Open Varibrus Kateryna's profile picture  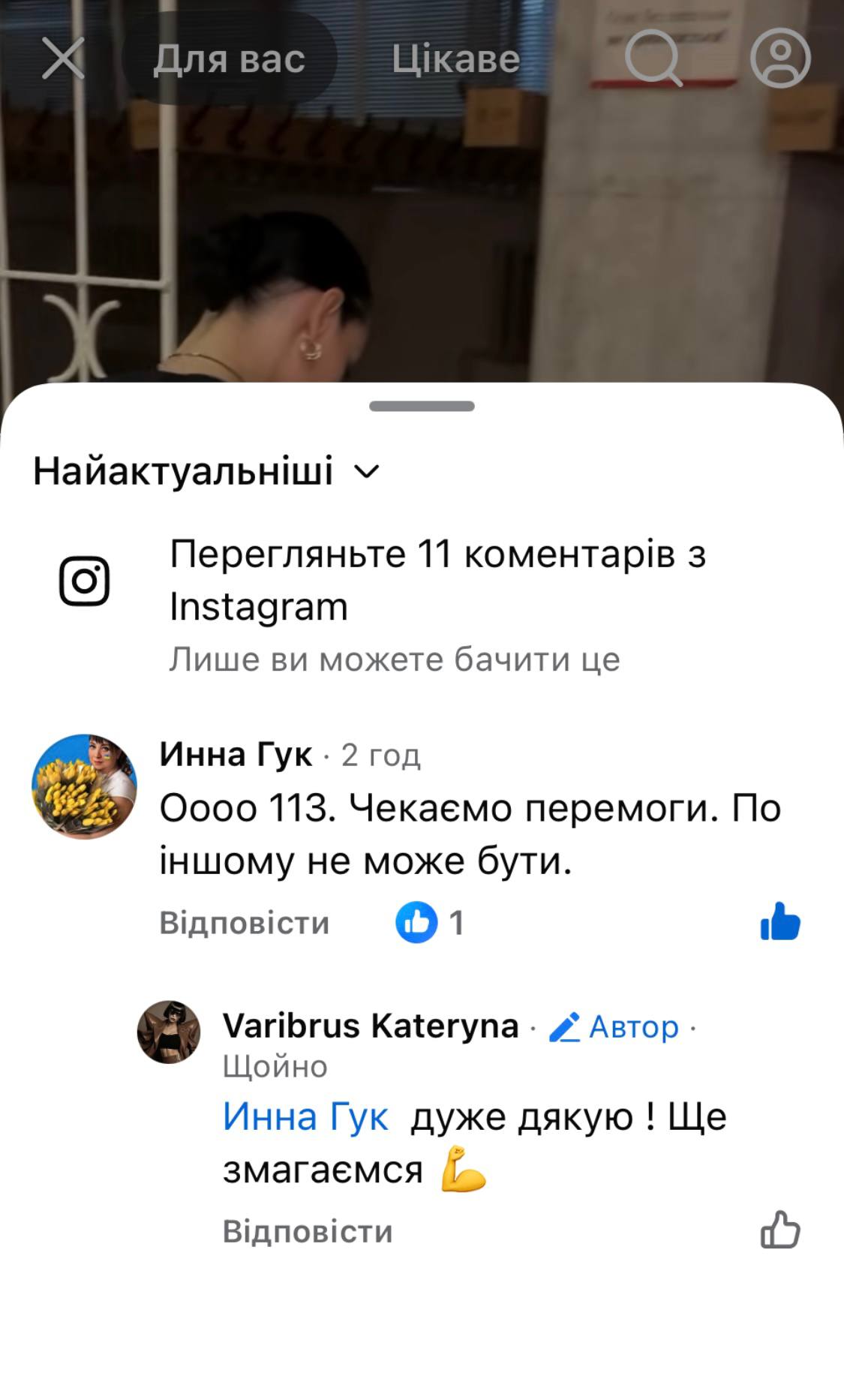pyautogui.click(x=169, y=1032)
